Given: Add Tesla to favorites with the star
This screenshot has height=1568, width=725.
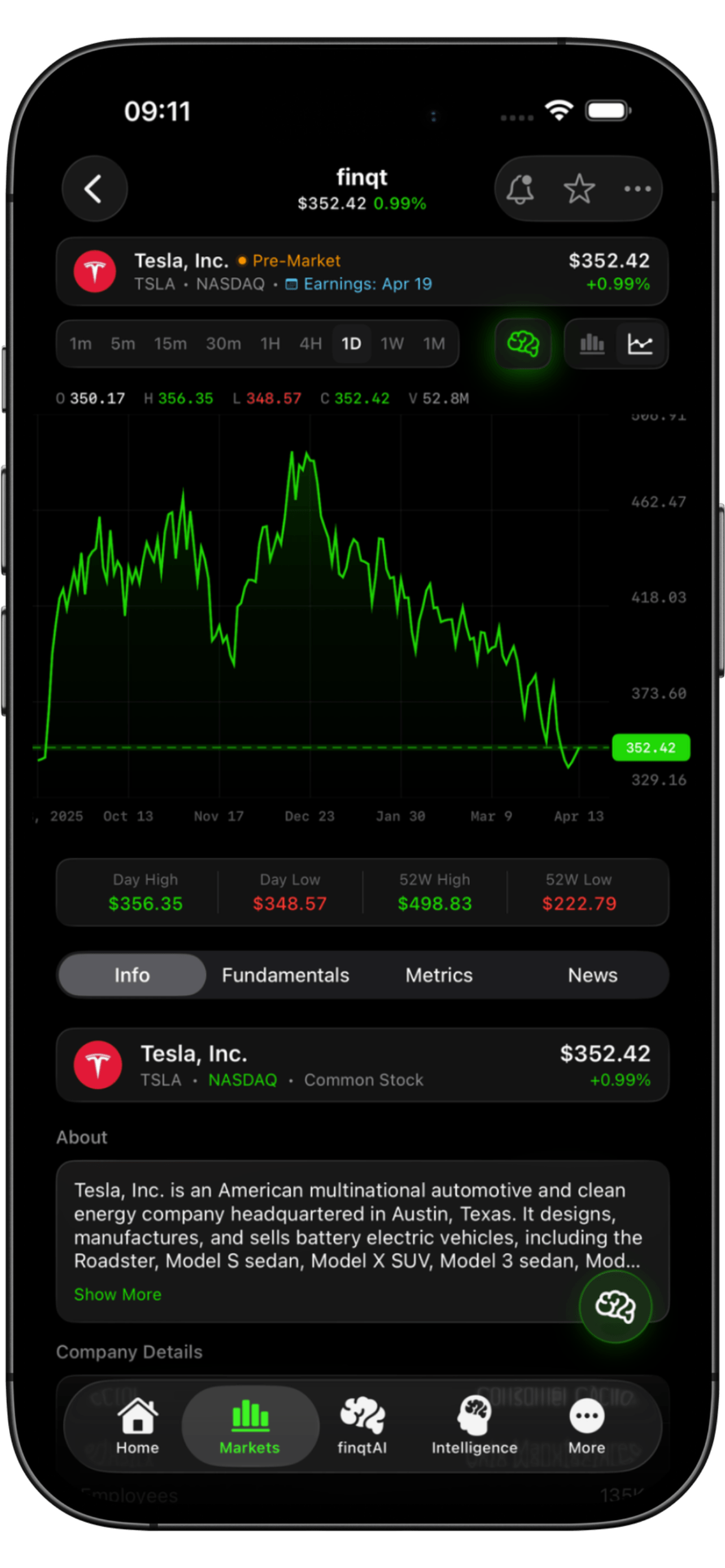Looking at the screenshot, I should (579, 189).
